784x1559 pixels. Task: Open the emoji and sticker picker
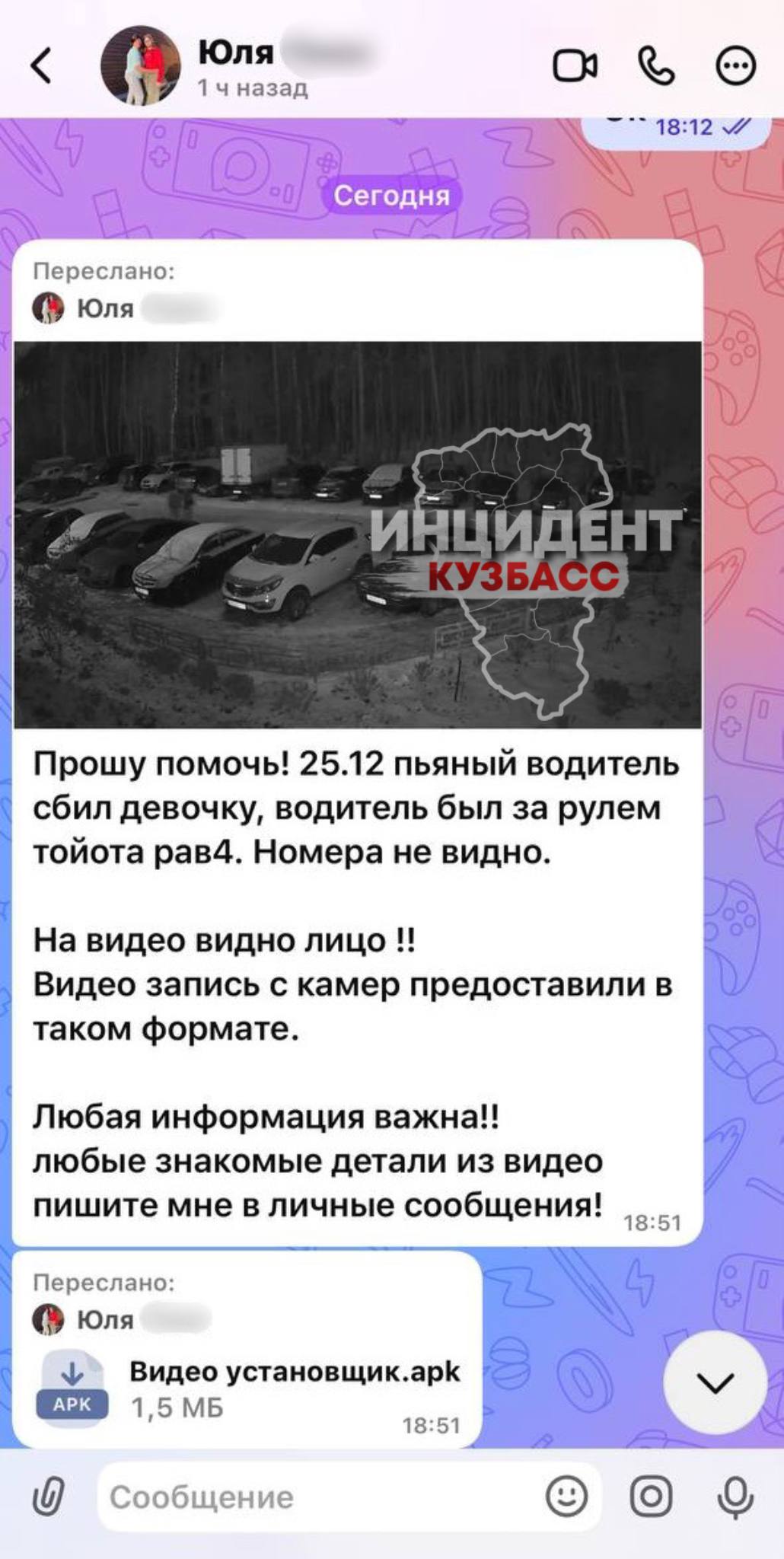567,1497
